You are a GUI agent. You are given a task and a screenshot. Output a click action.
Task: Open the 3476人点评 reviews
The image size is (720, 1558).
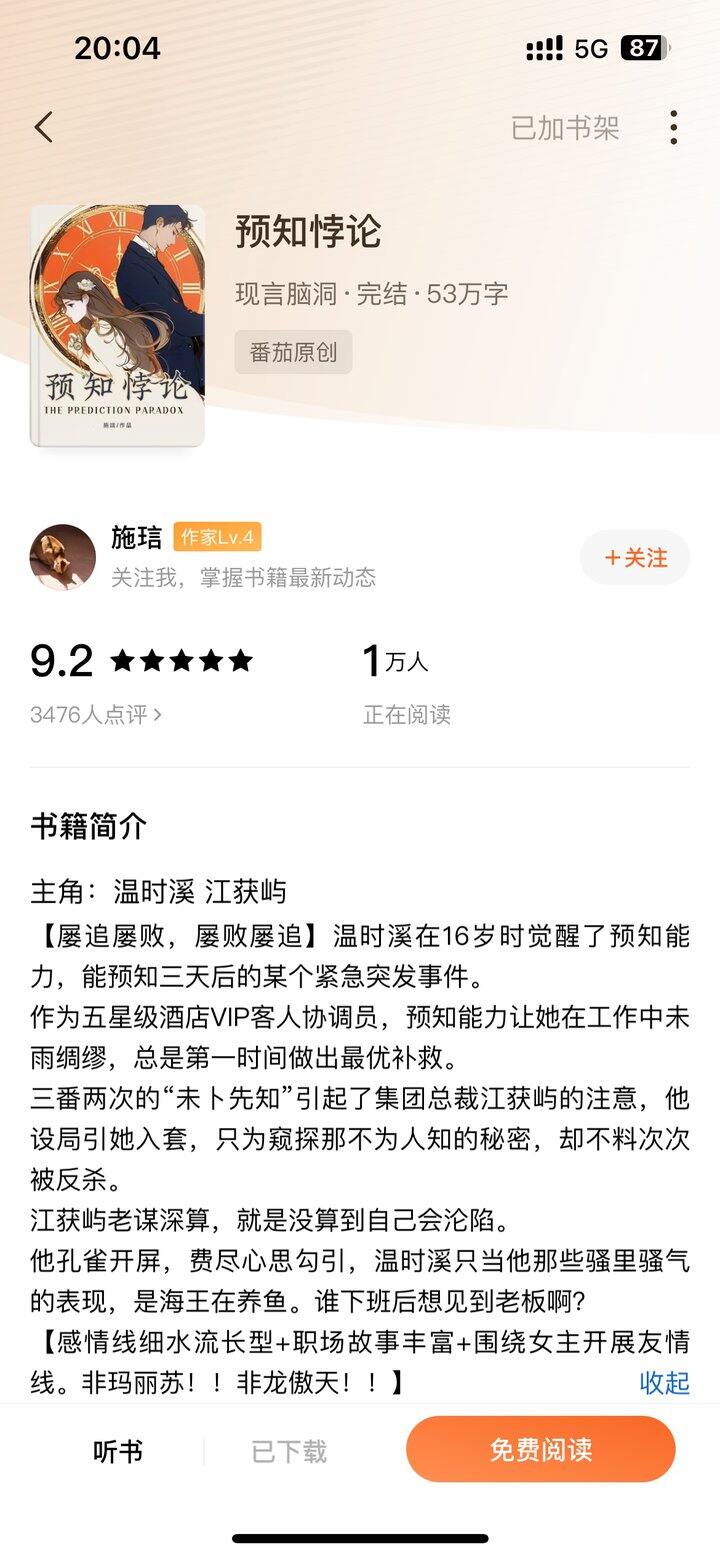click(96, 714)
